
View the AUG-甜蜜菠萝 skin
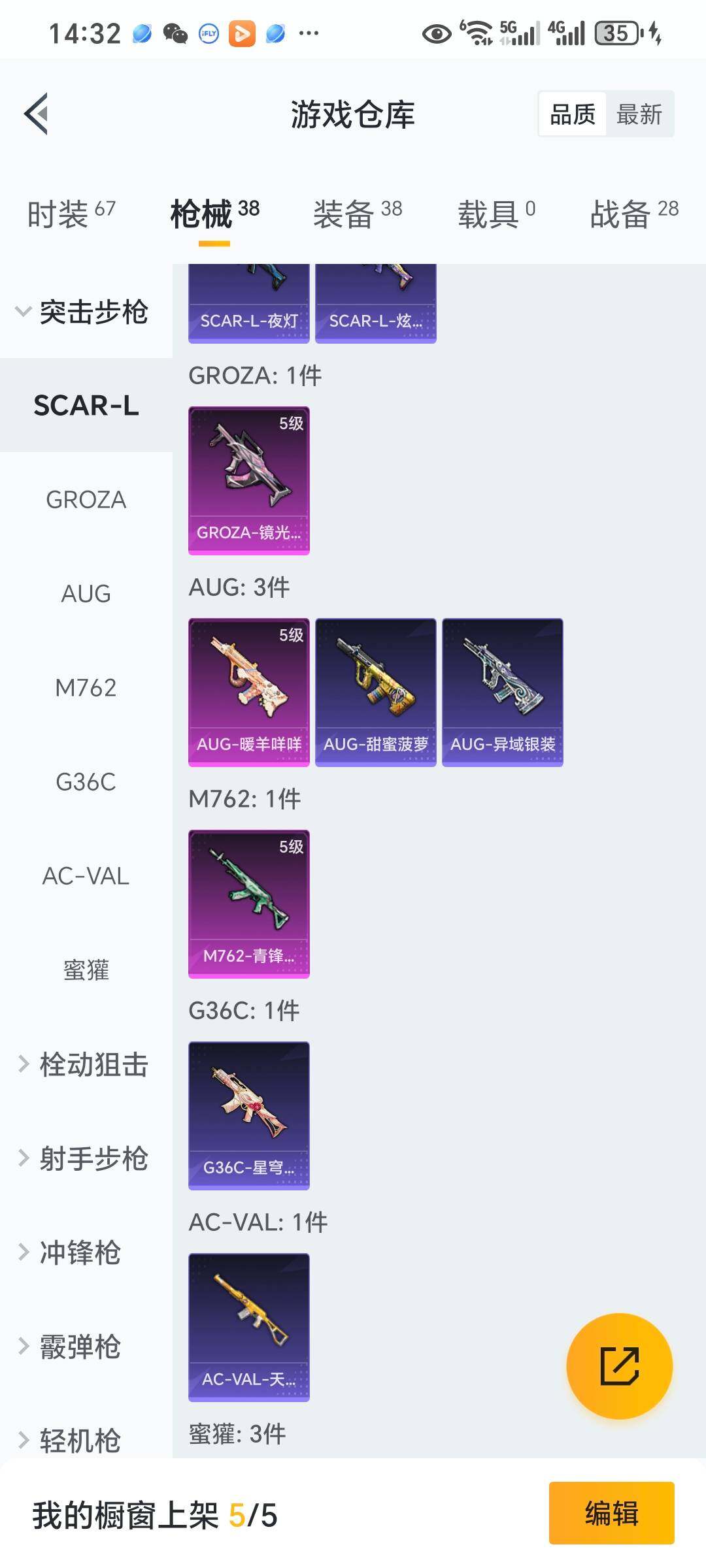tap(375, 692)
